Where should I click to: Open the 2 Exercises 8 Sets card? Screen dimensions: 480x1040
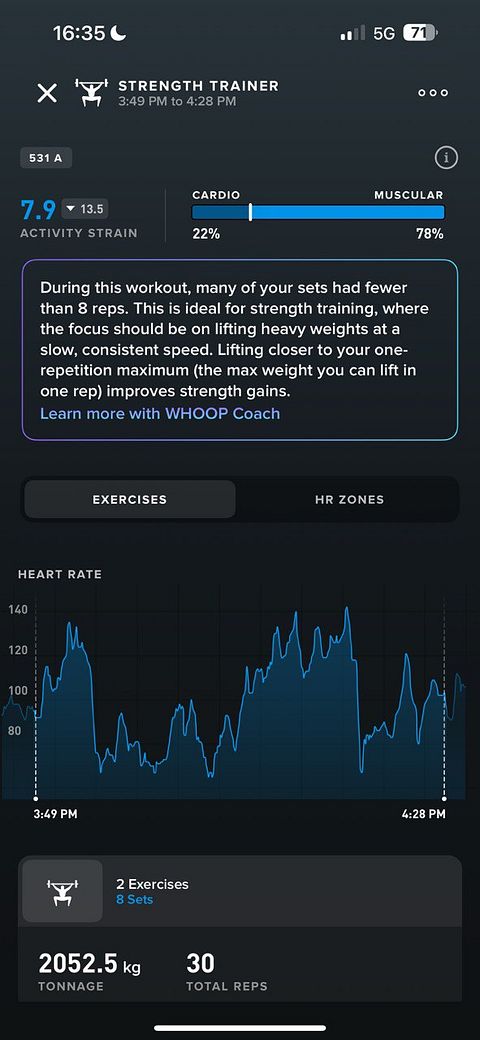240,891
